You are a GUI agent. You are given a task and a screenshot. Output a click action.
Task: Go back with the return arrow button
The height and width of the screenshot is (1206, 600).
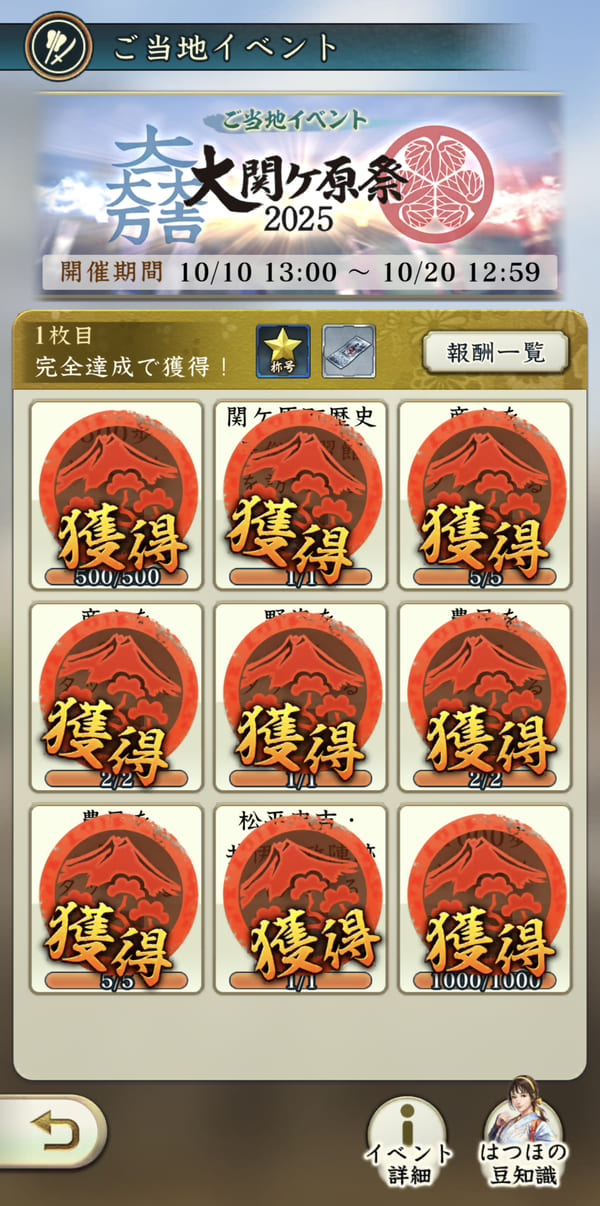[x=52, y=1131]
